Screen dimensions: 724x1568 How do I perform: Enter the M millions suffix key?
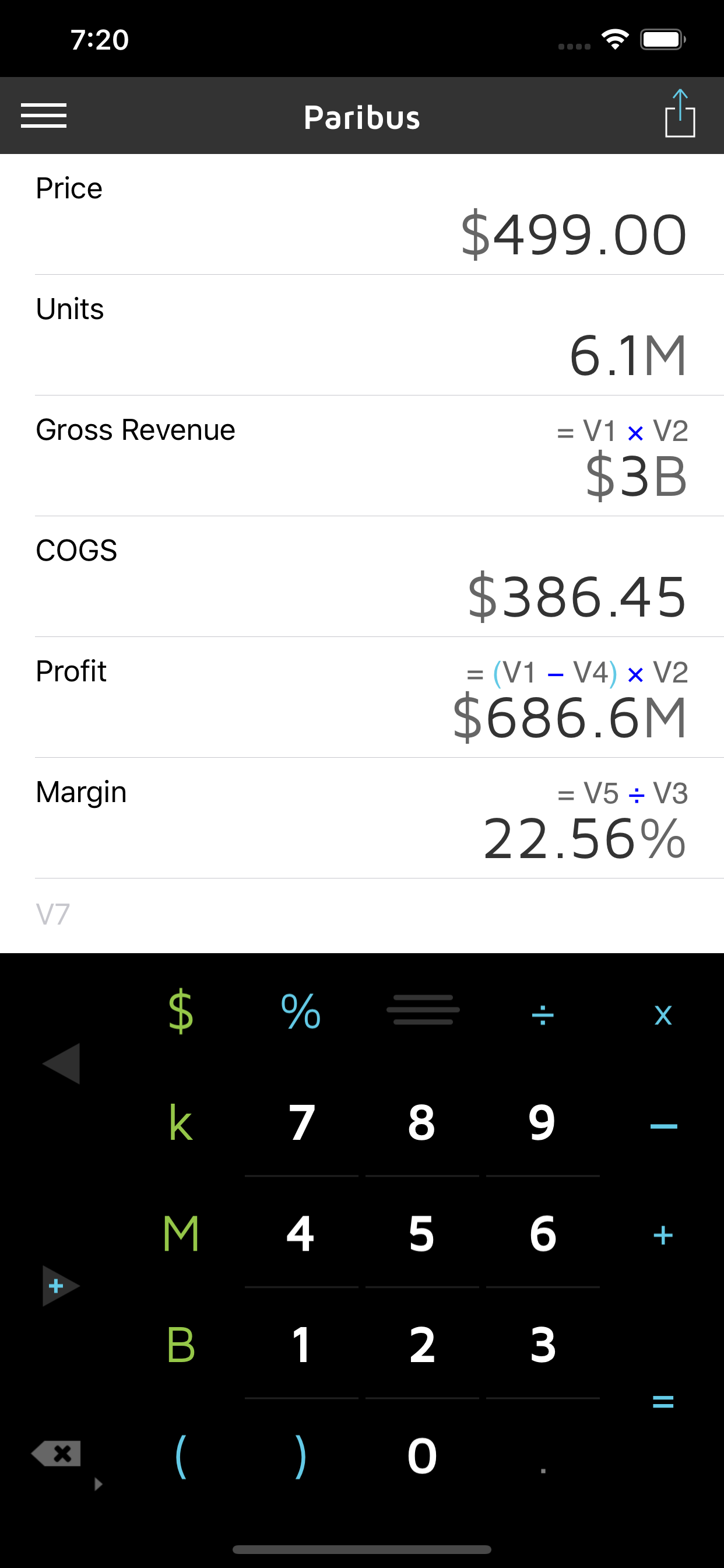point(181,1234)
